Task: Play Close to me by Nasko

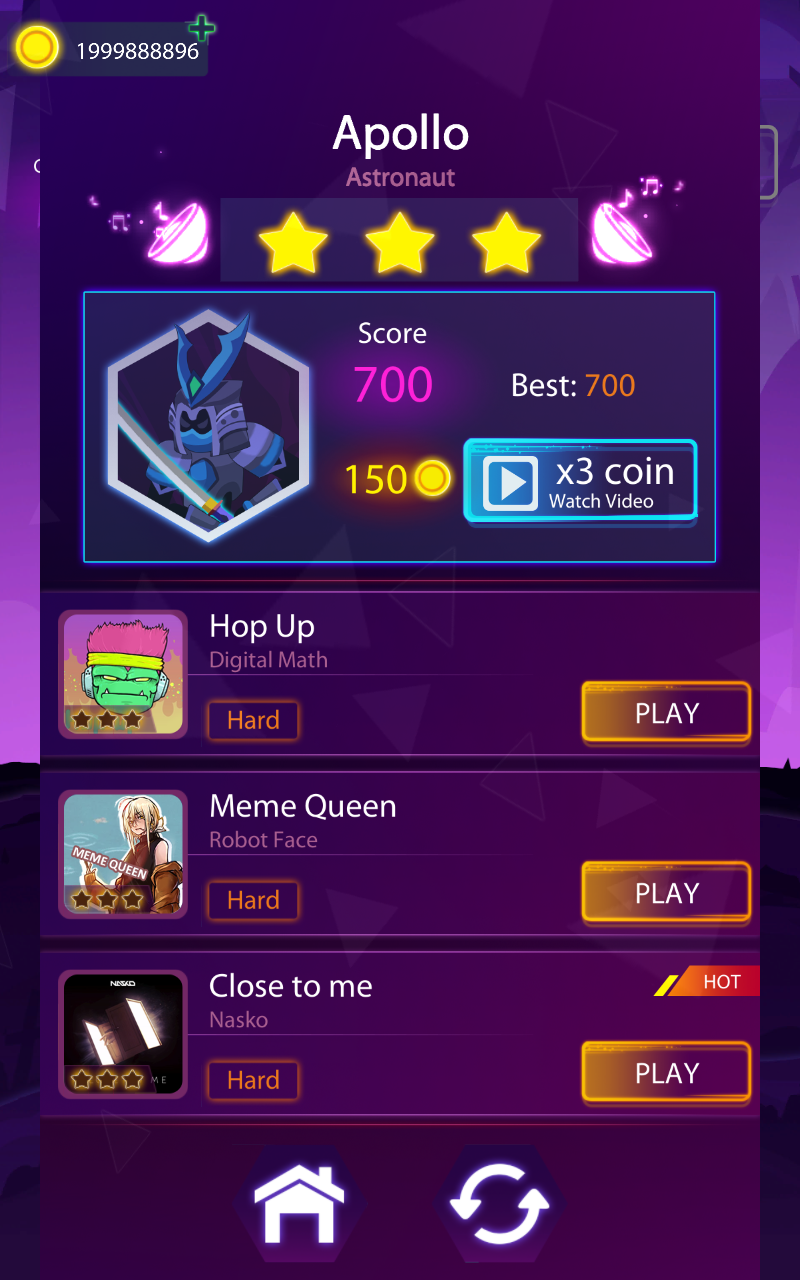Action: click(666, 1073)
